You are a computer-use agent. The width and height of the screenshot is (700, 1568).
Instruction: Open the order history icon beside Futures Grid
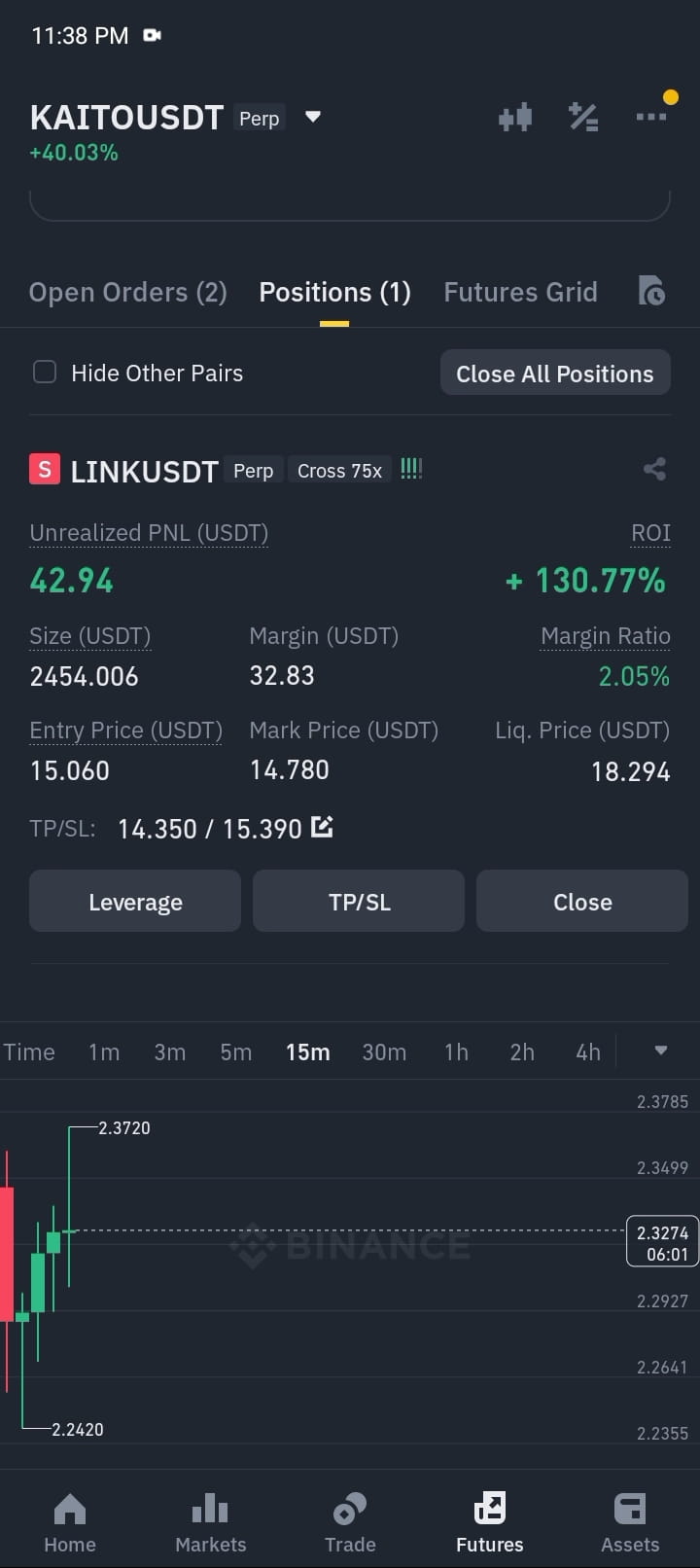click(651, 291)
